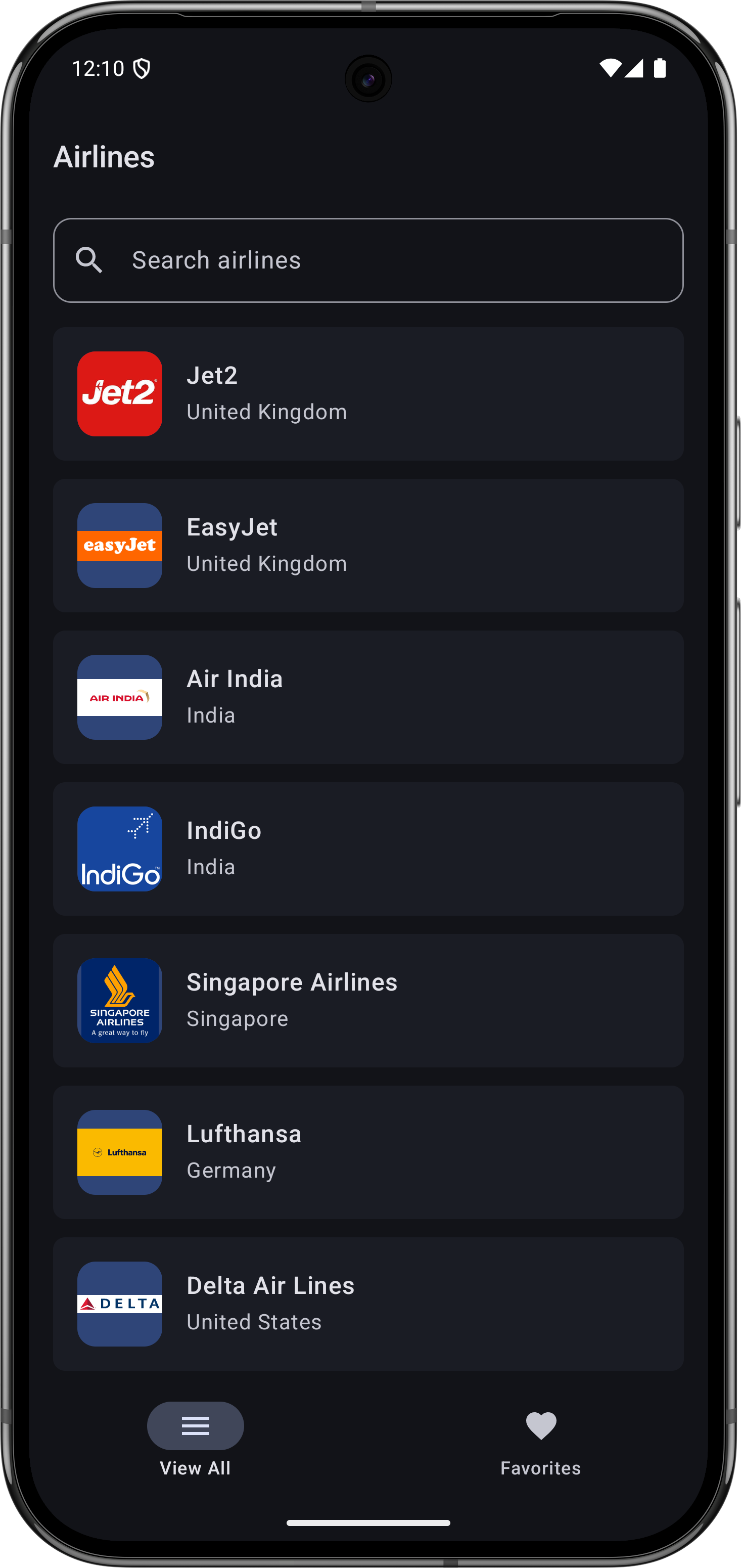Open Air India details
This screenshot has width=741, height=1568.
[368, 697]
